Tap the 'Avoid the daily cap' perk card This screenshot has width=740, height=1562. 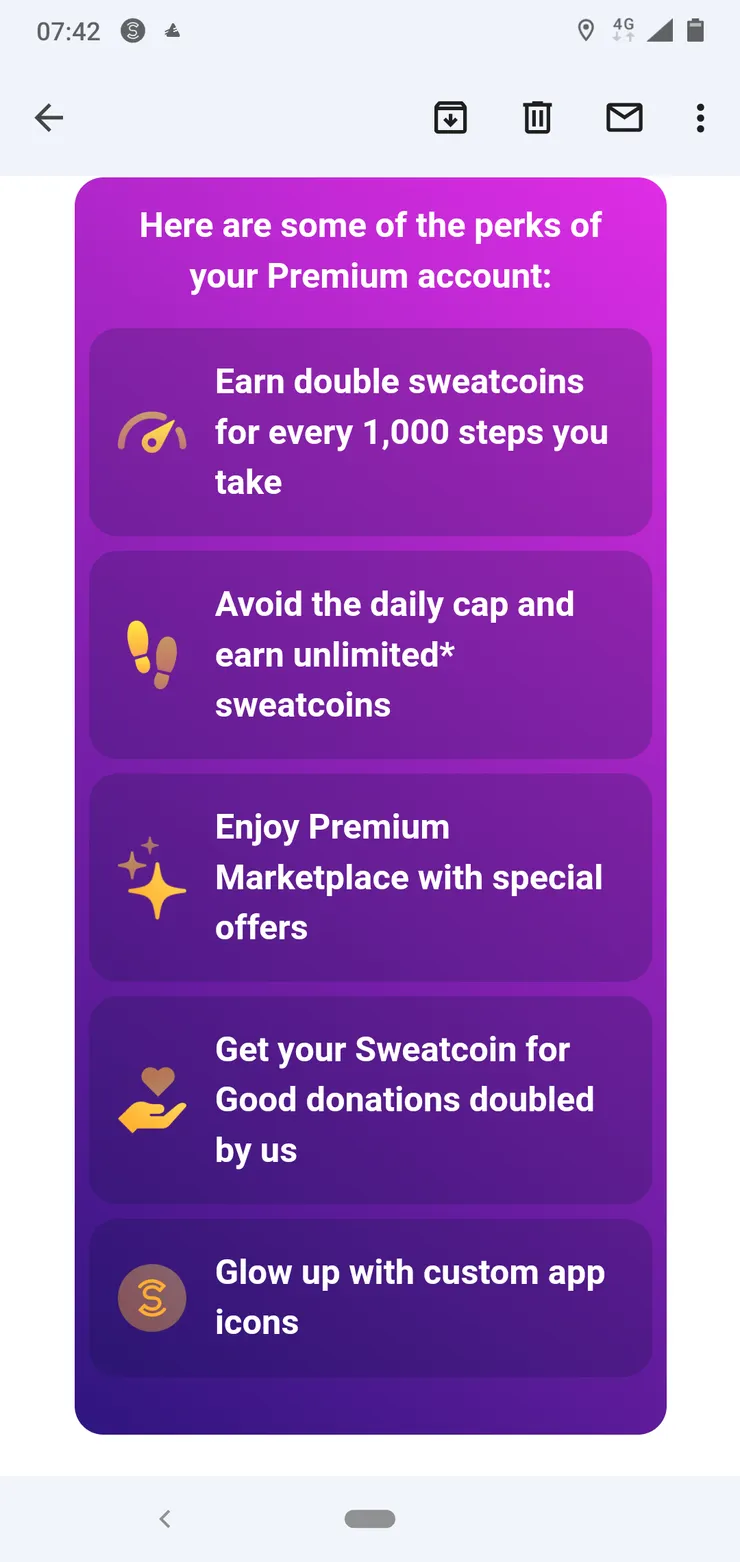370,654
